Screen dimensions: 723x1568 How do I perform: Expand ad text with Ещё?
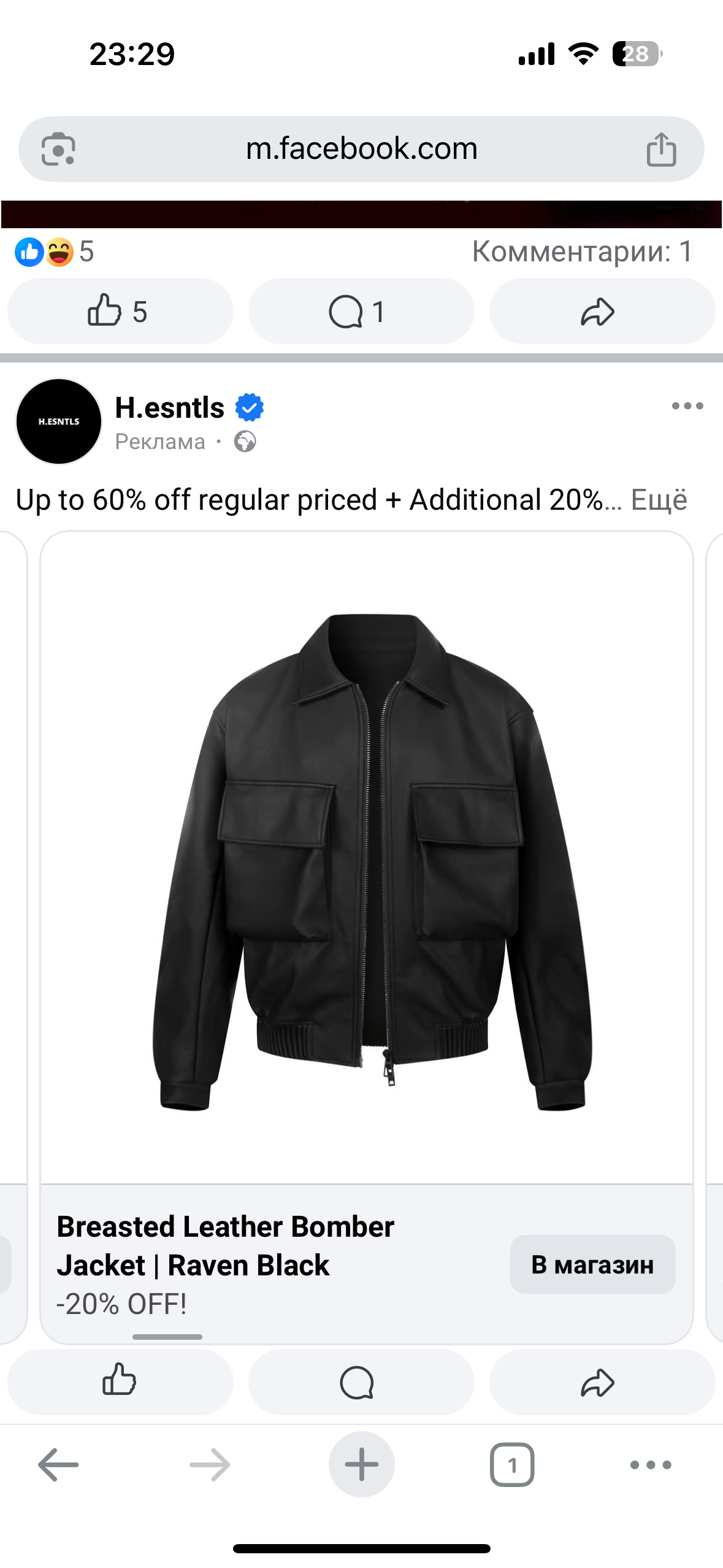coord(659,499)
